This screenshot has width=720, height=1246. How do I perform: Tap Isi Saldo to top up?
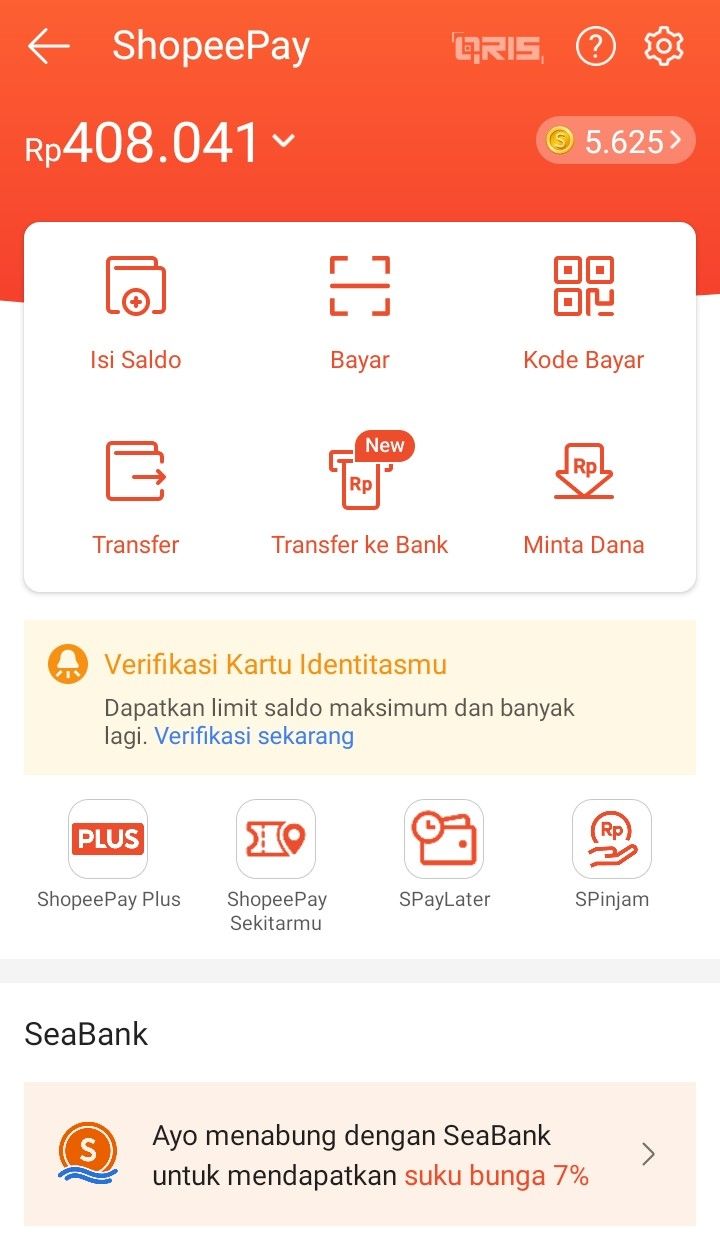(x=136, y=312)
